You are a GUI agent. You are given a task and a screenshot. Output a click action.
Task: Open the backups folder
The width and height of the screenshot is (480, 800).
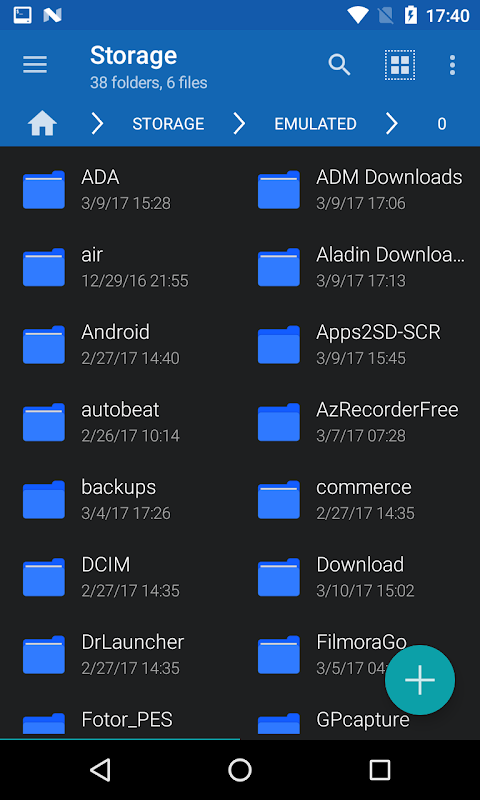(120, 500)
